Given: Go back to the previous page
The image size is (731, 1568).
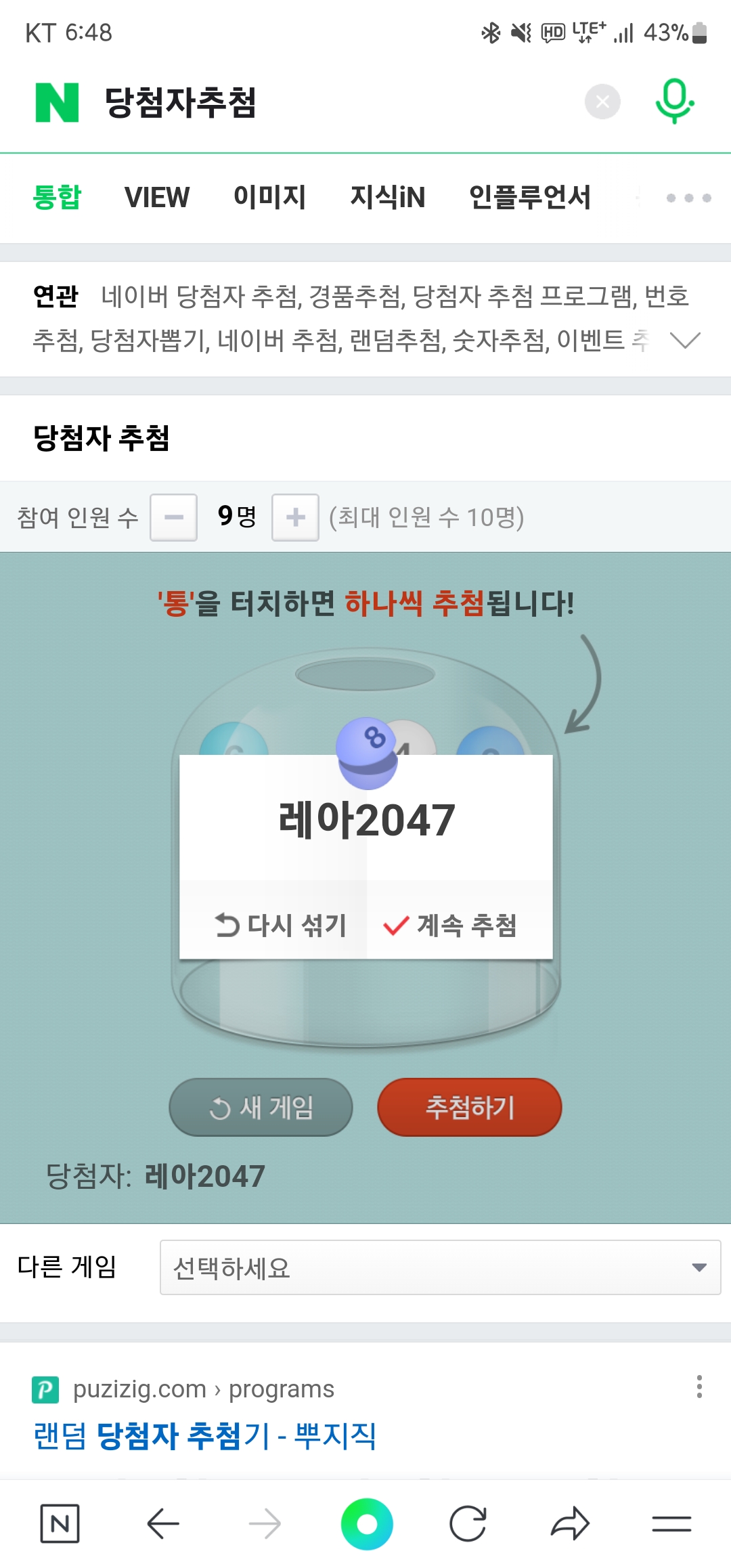Looking at the screenshot, I should click(163, 1524).
